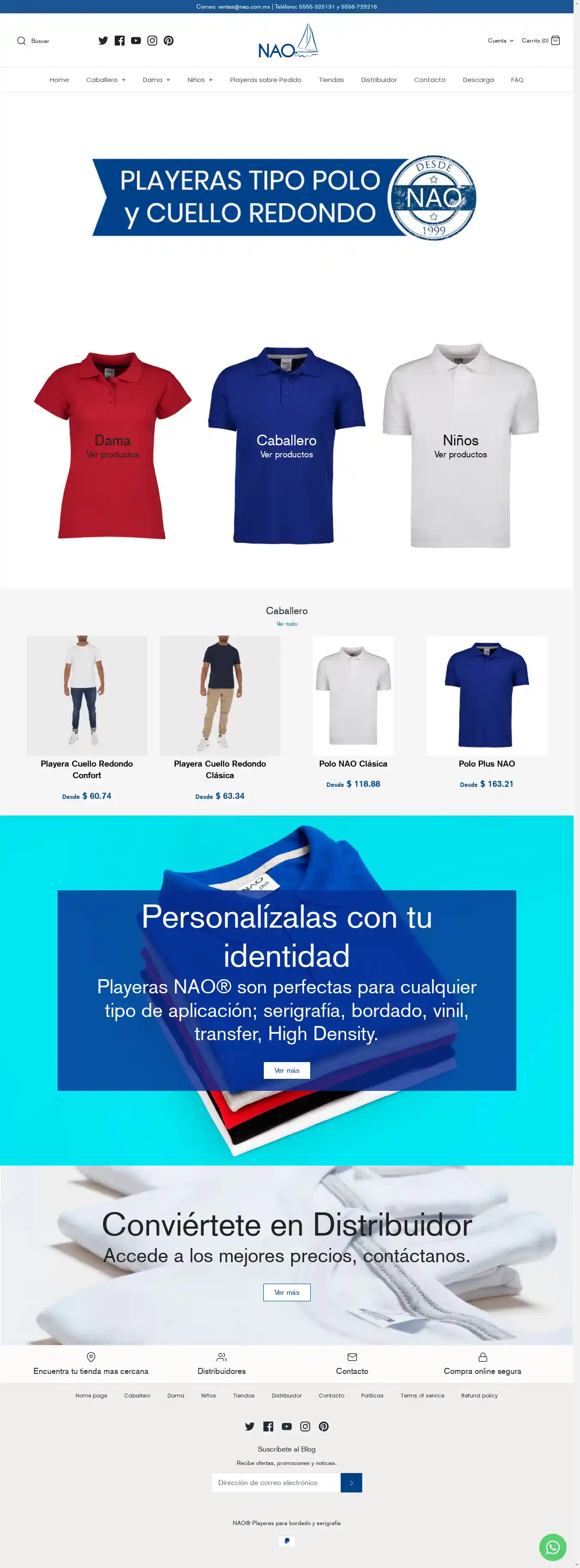Enter email in Dirección de correo electrónico
580x1568 pixels.
click(276, 1482)
